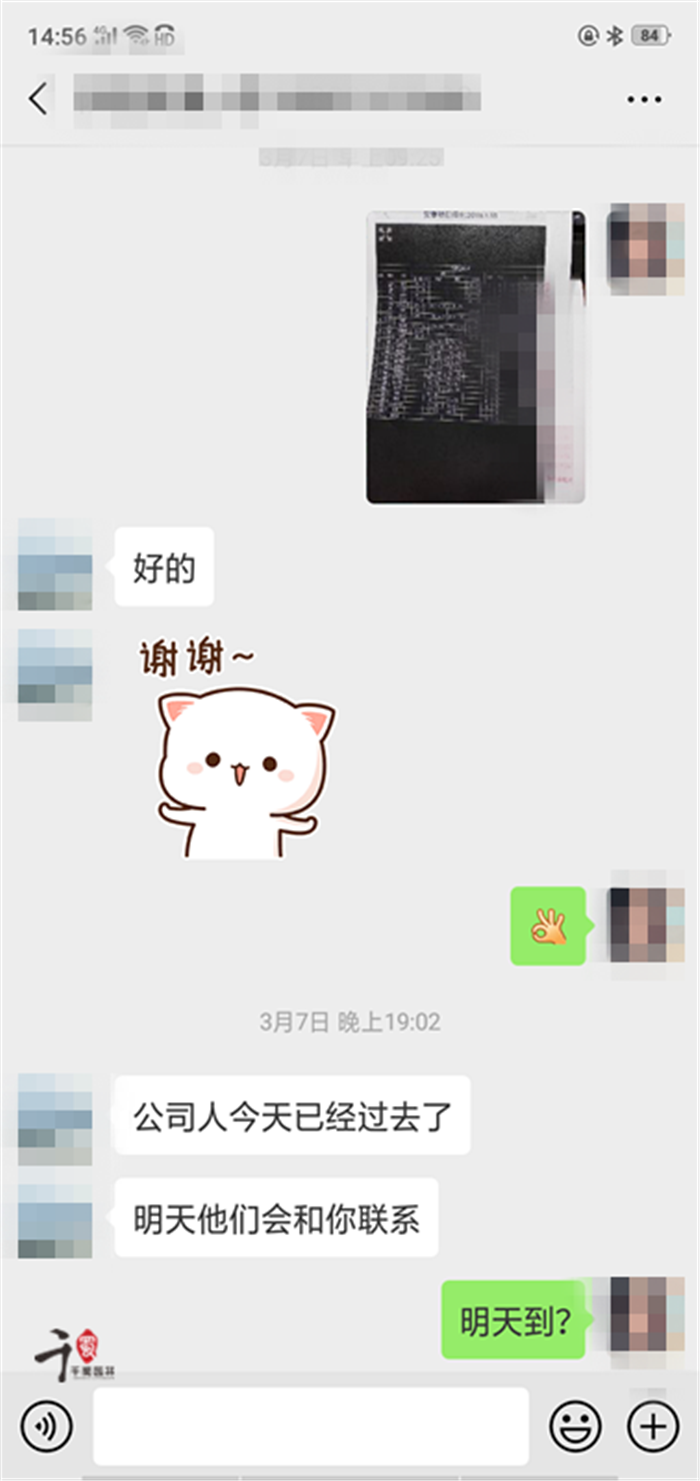The width and height of the screenshot is (700, 1481).
Task: Open the plus attachments menu
Action: (x=653, y=1426)
